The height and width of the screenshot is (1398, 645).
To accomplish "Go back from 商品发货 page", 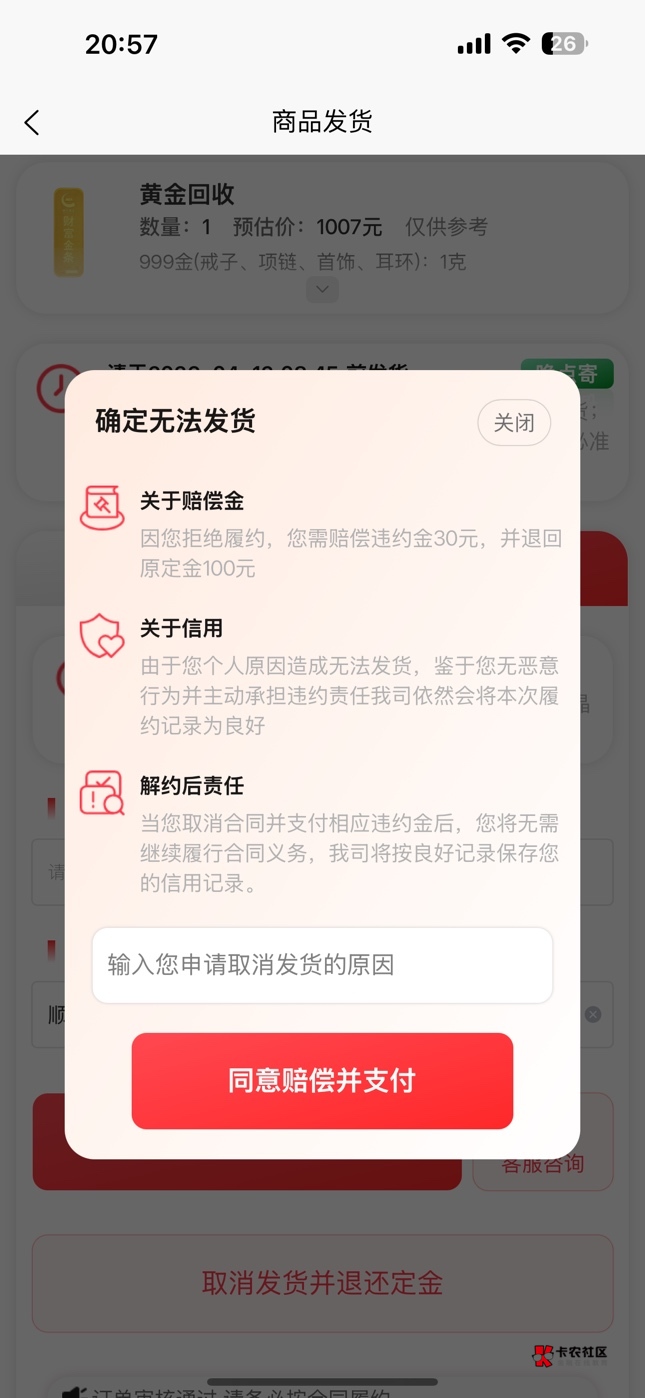I will pos(32,123).
